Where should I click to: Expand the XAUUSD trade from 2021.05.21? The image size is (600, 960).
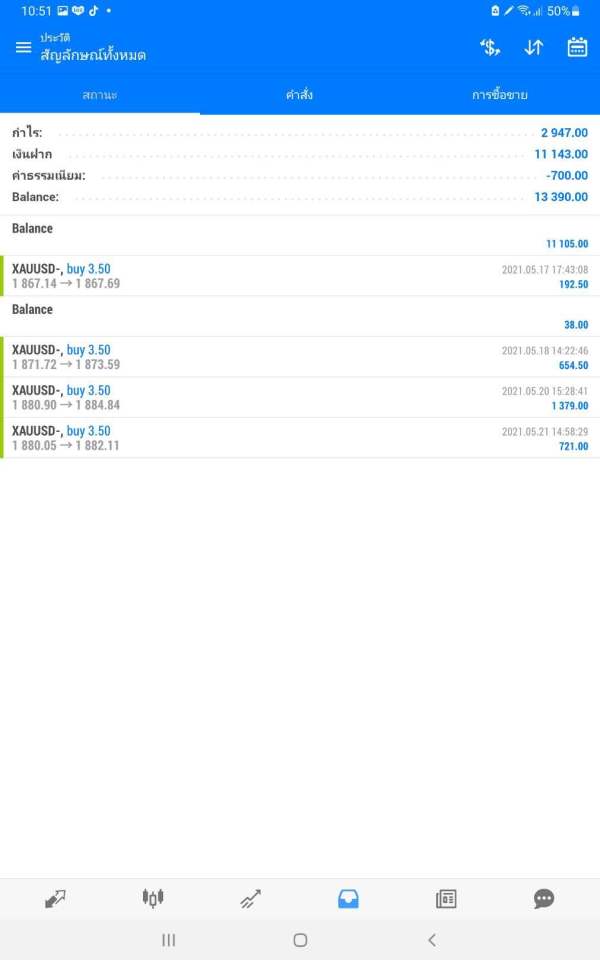click(x=300, y=438)
